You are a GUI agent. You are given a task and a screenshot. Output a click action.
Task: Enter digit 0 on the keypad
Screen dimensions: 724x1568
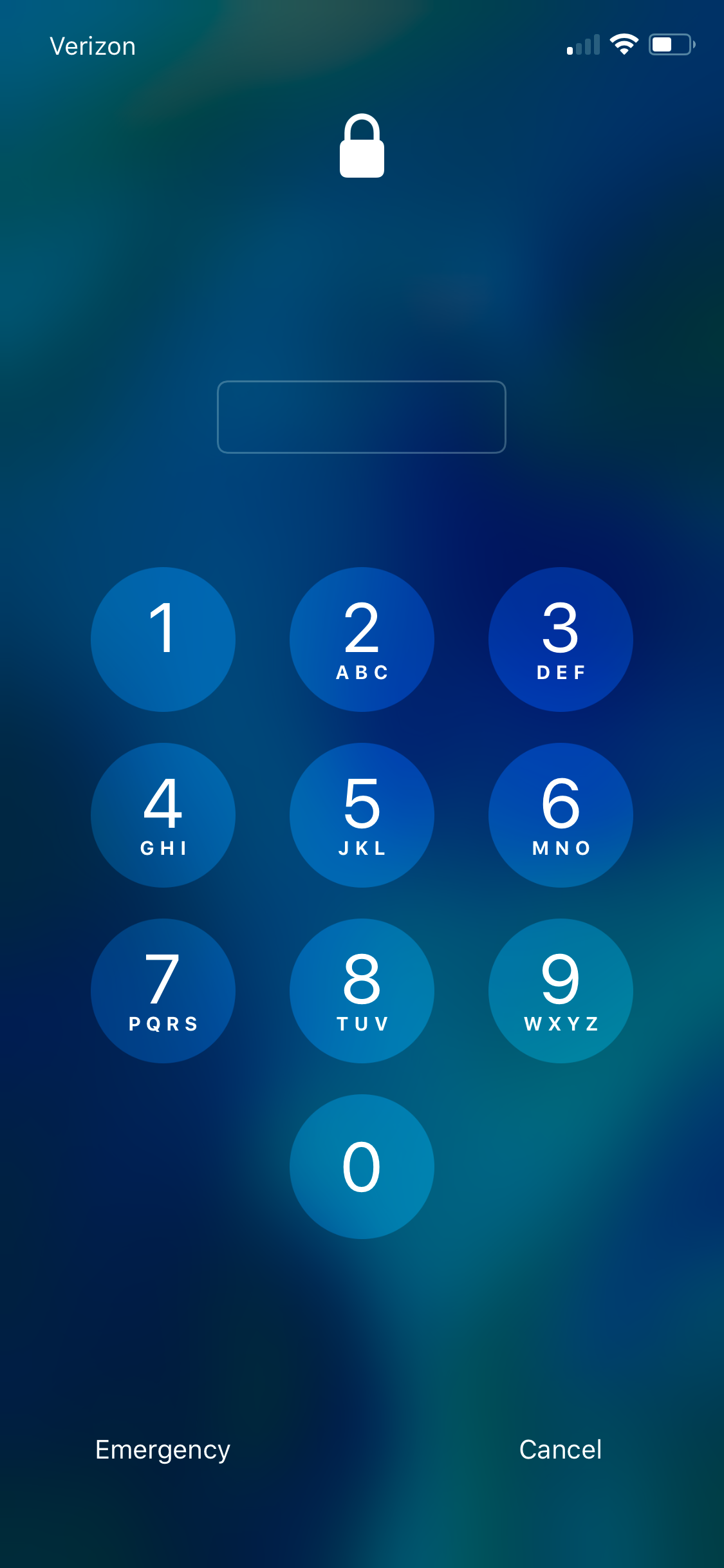pos(362,1166)
